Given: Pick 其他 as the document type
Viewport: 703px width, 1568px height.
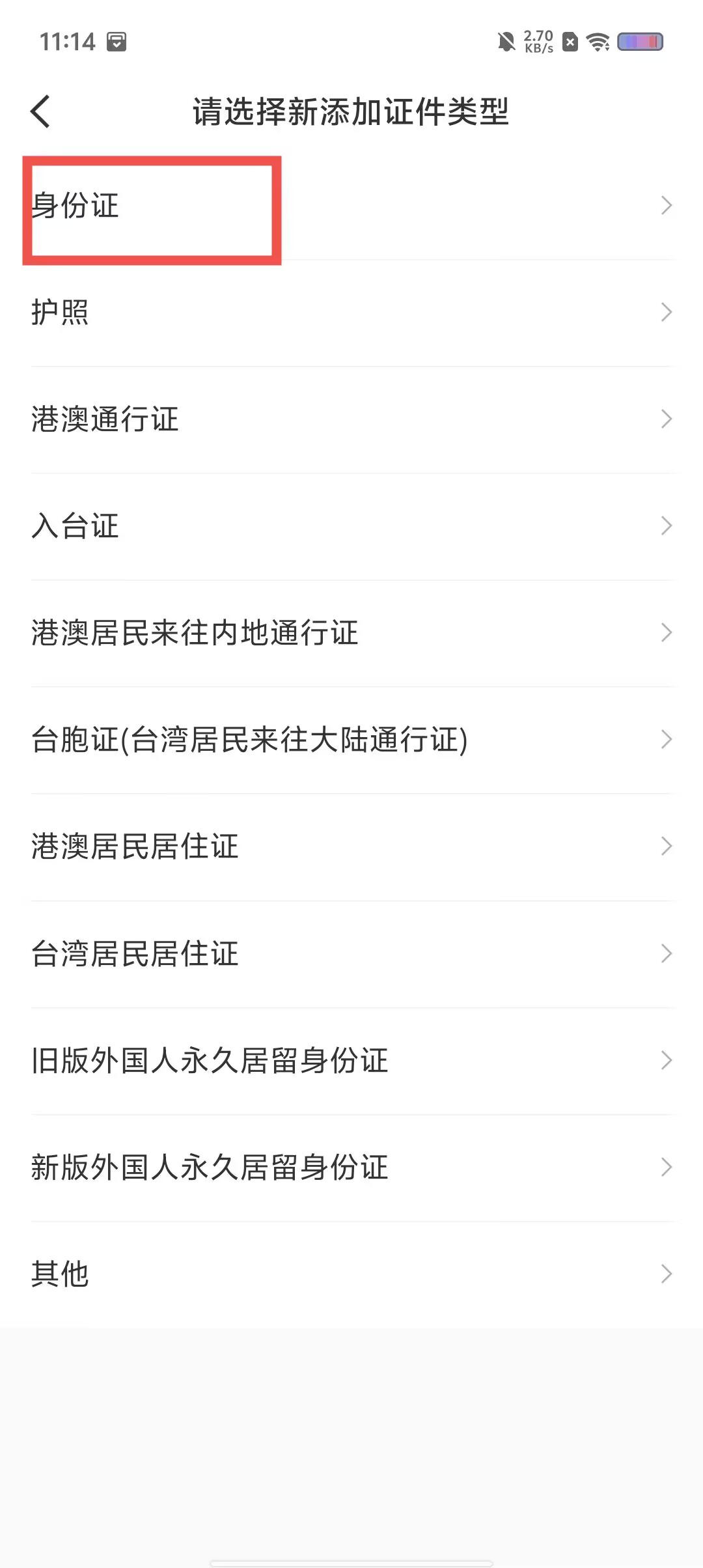Looking at the screenshot, I should tap(60, 1274).
